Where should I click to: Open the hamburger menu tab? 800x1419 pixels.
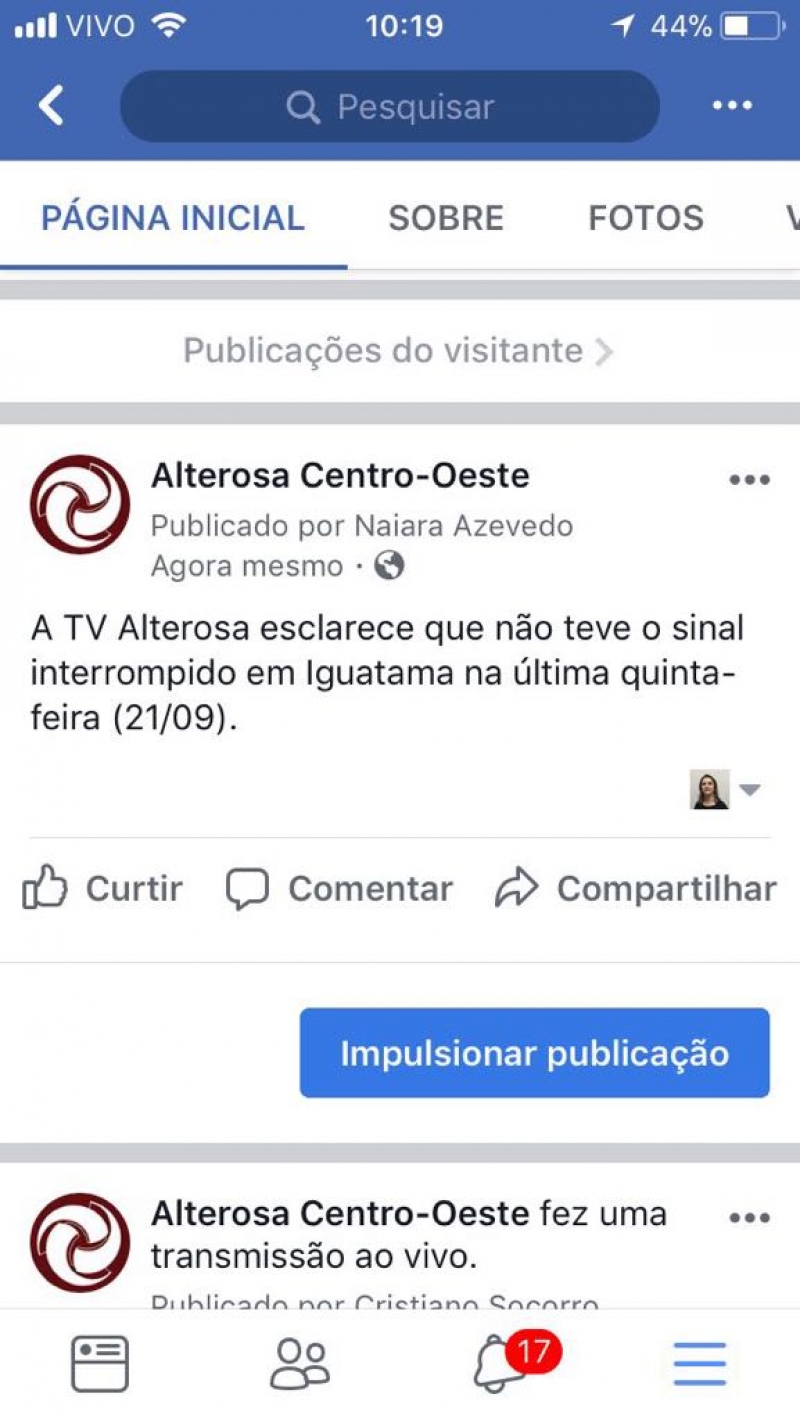click(x=699, y=1364)
